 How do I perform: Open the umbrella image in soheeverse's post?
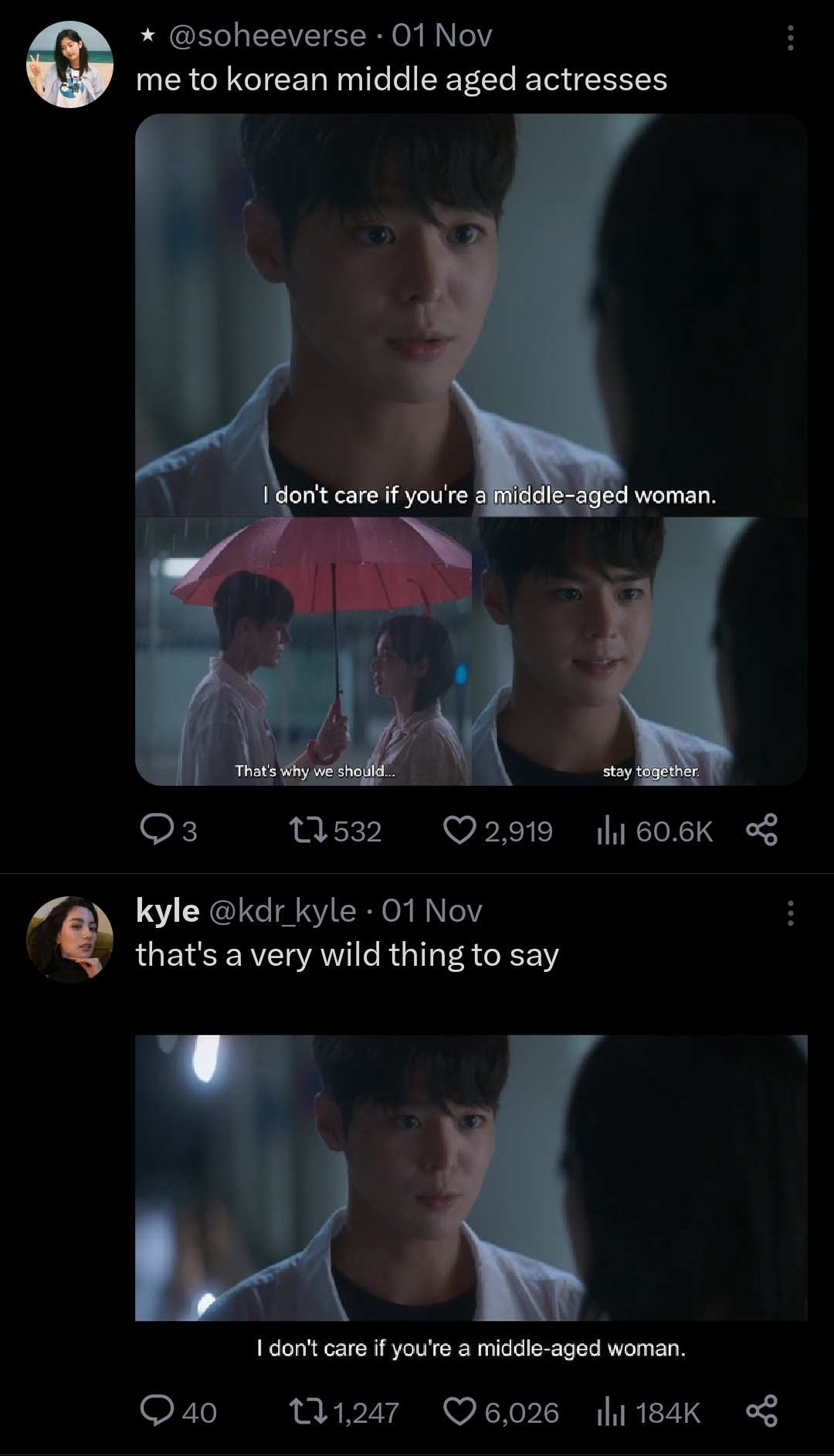(303, 651)
